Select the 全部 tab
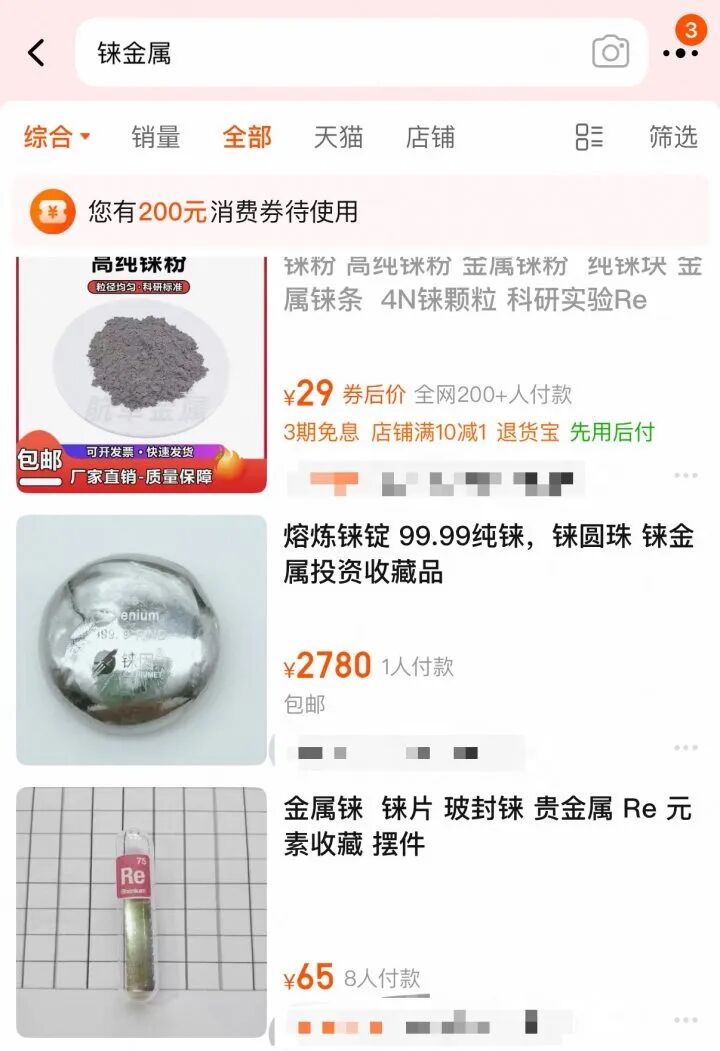 pos(247,137)
